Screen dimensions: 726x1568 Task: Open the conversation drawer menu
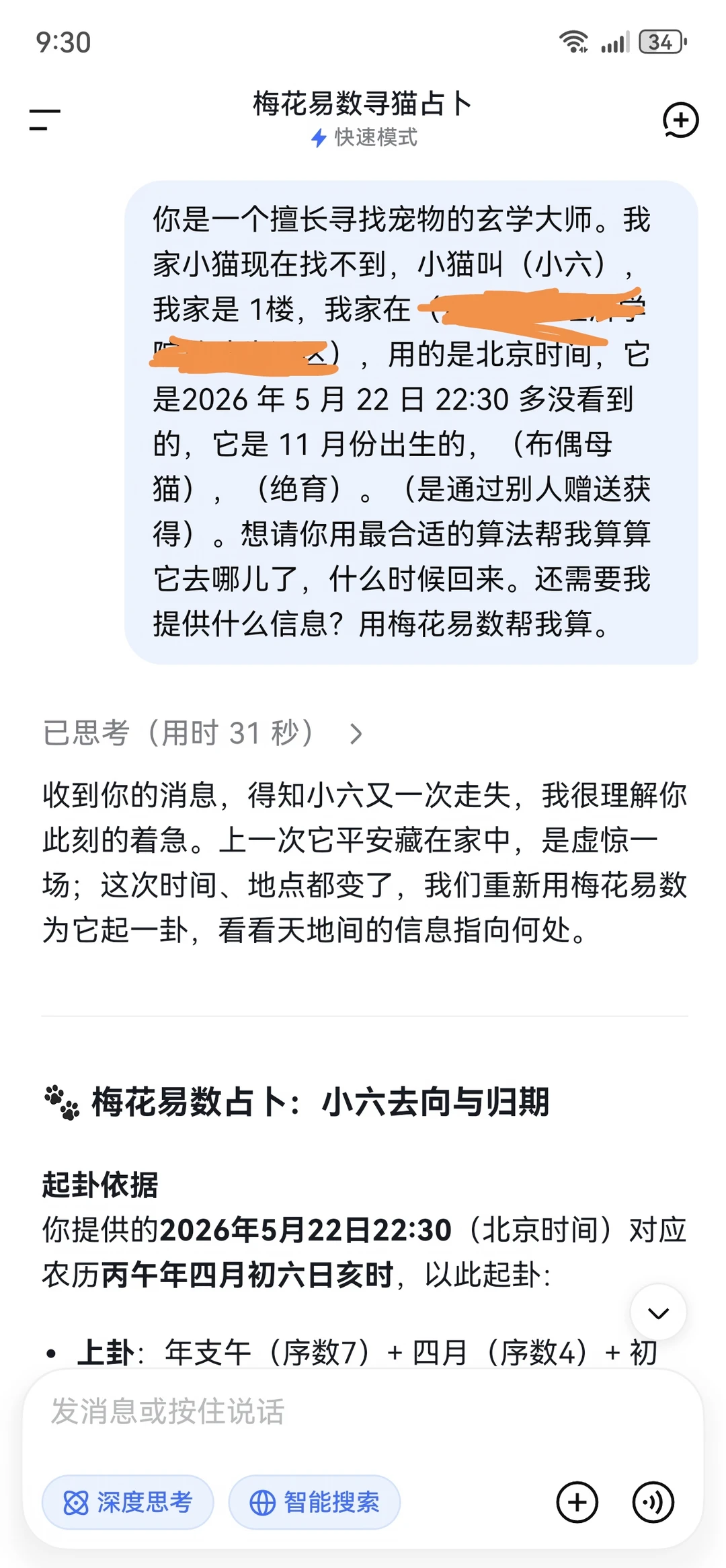[x=44, y=120]
